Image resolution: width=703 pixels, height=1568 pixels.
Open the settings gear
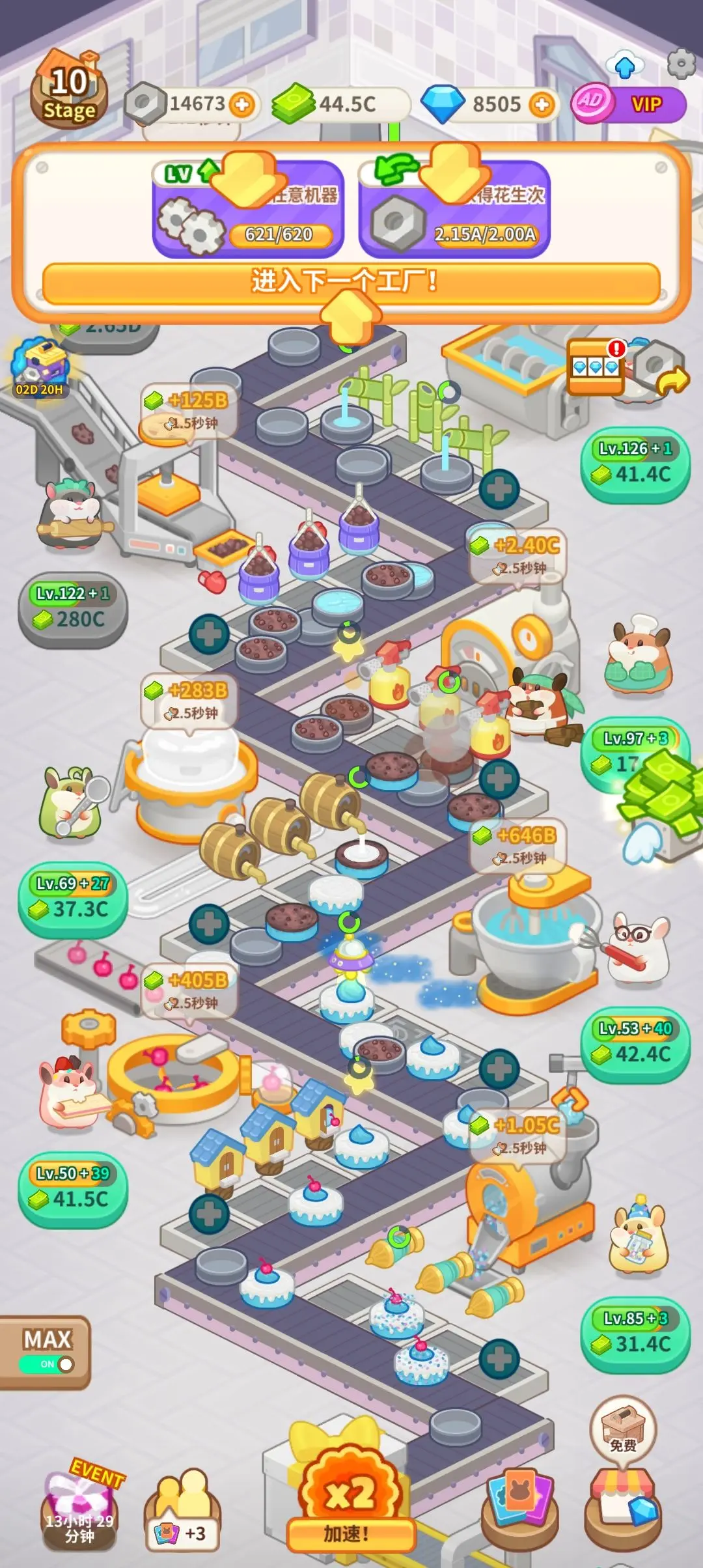[x=682, y=64]
